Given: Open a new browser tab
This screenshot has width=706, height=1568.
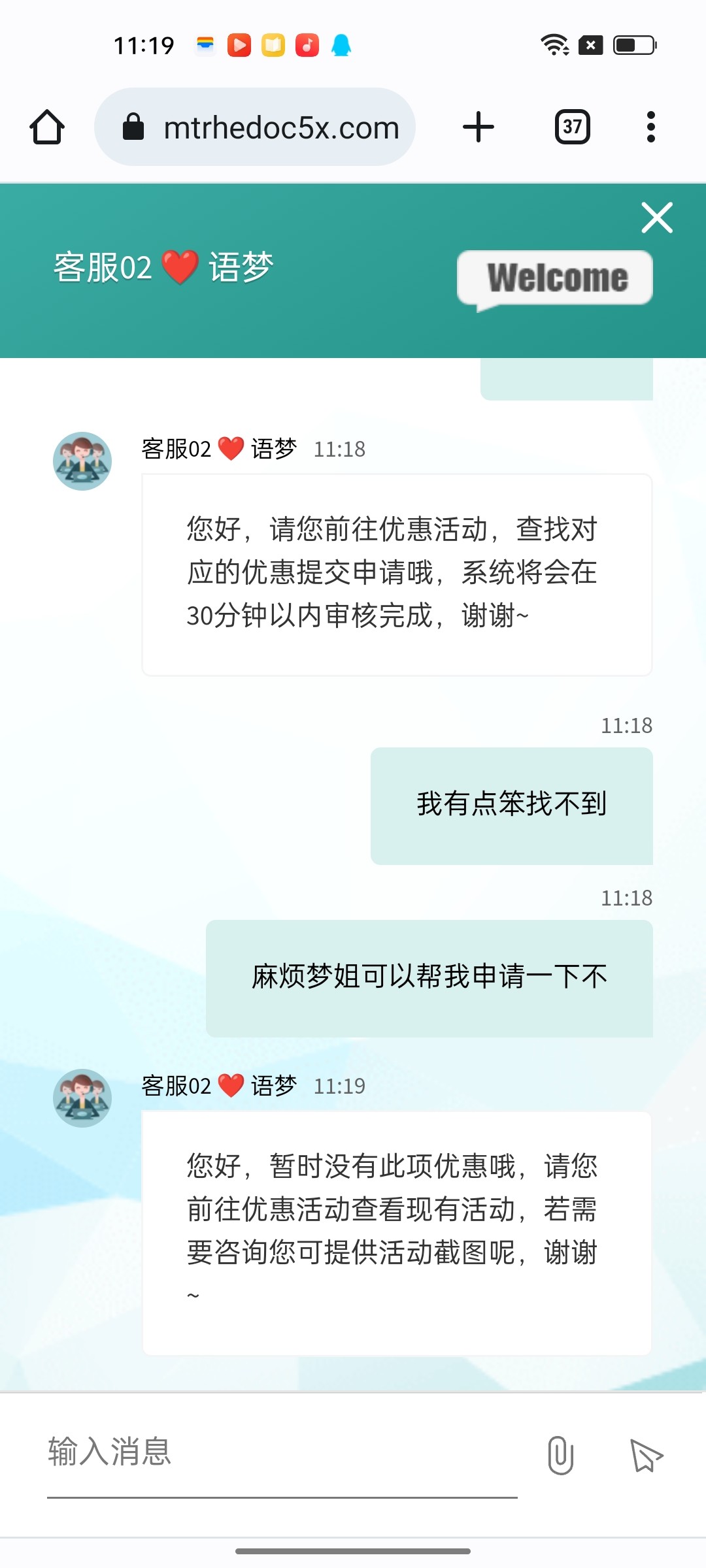Looking at the screenshot, I should 479,127.
